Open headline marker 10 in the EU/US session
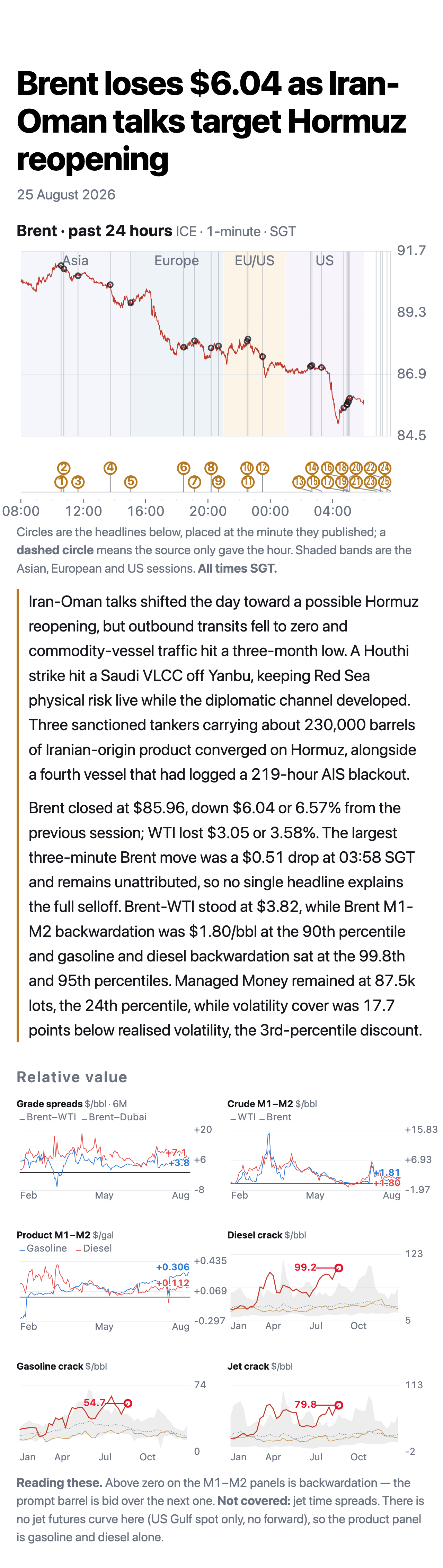The width and height of the screenshot is (443, 1568). [247, 468]
